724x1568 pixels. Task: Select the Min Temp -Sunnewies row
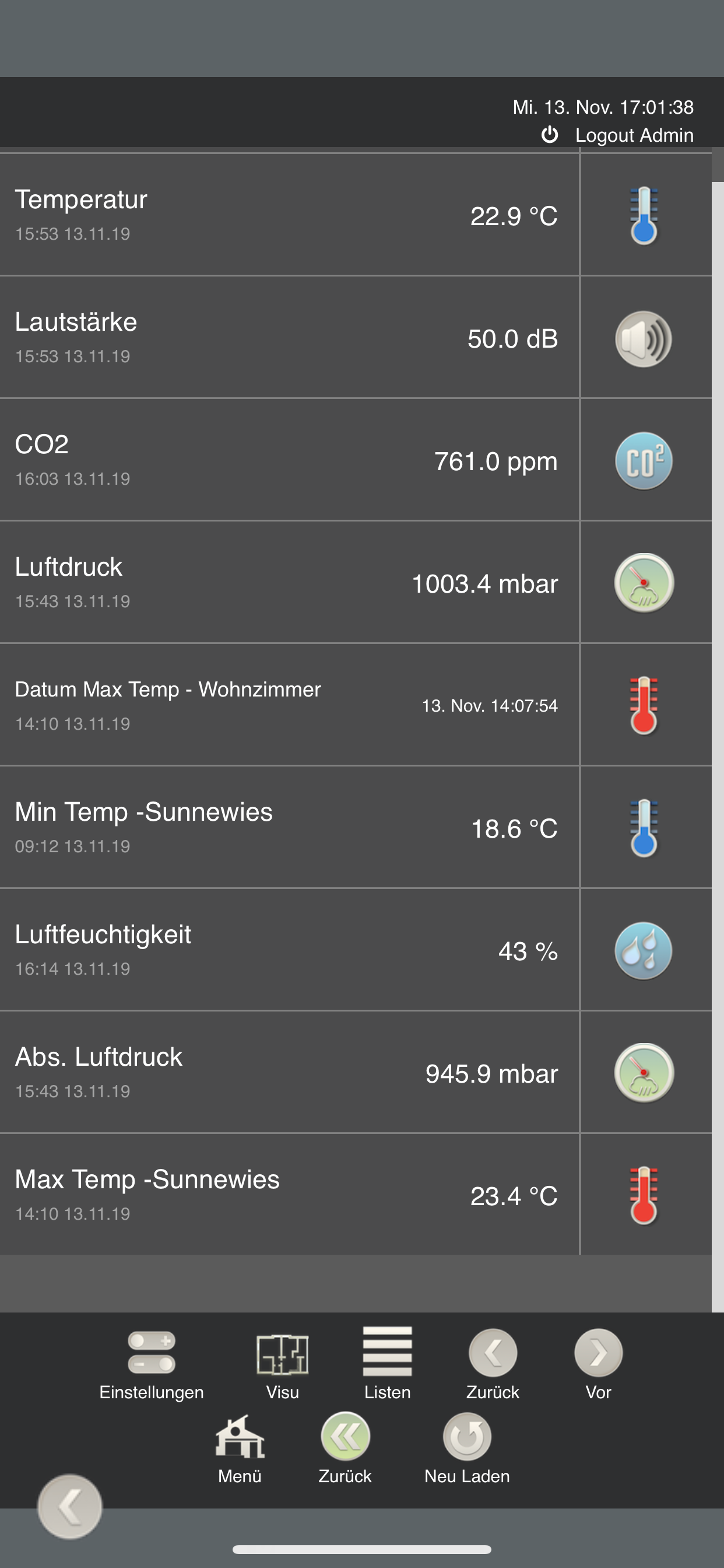coord(356,828)
